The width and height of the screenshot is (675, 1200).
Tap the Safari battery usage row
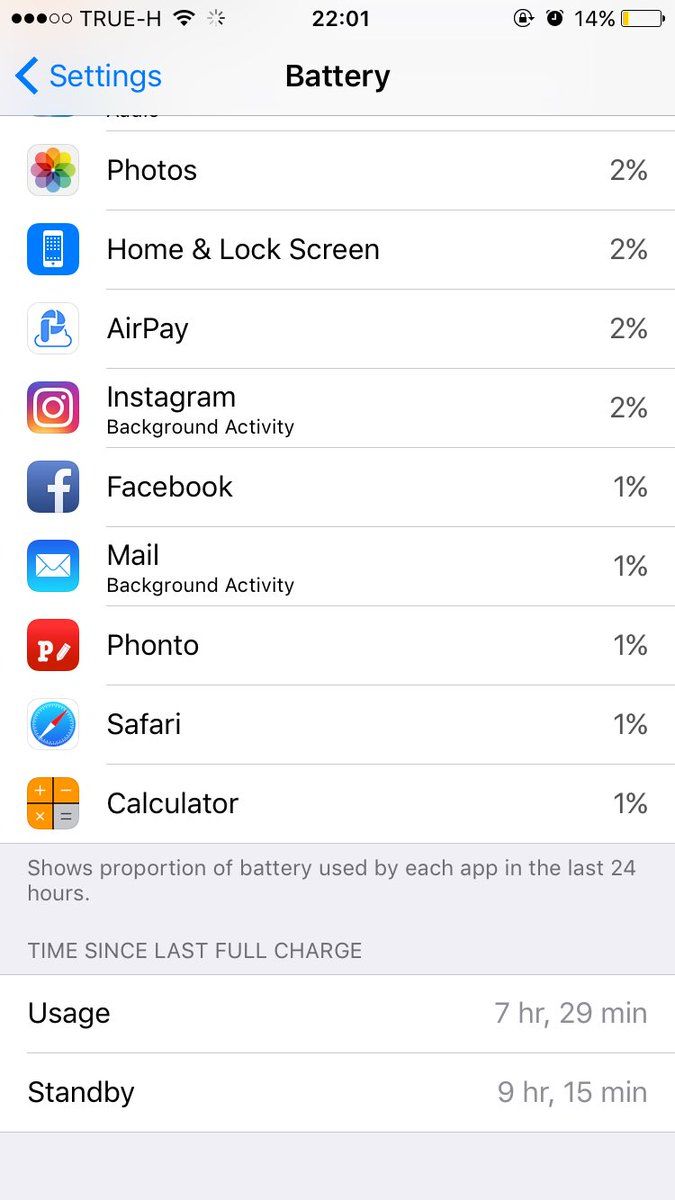(337, 724)
